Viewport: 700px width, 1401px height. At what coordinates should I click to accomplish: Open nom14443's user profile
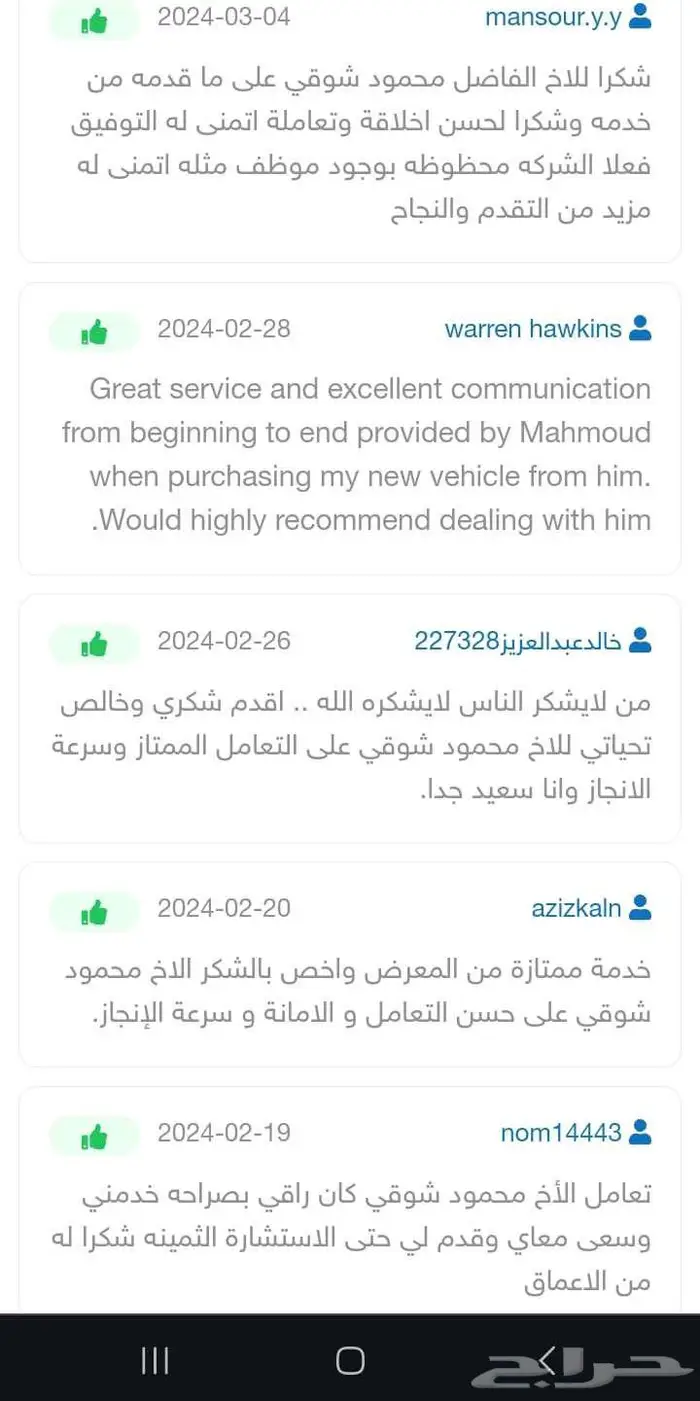coord(561,1133)
